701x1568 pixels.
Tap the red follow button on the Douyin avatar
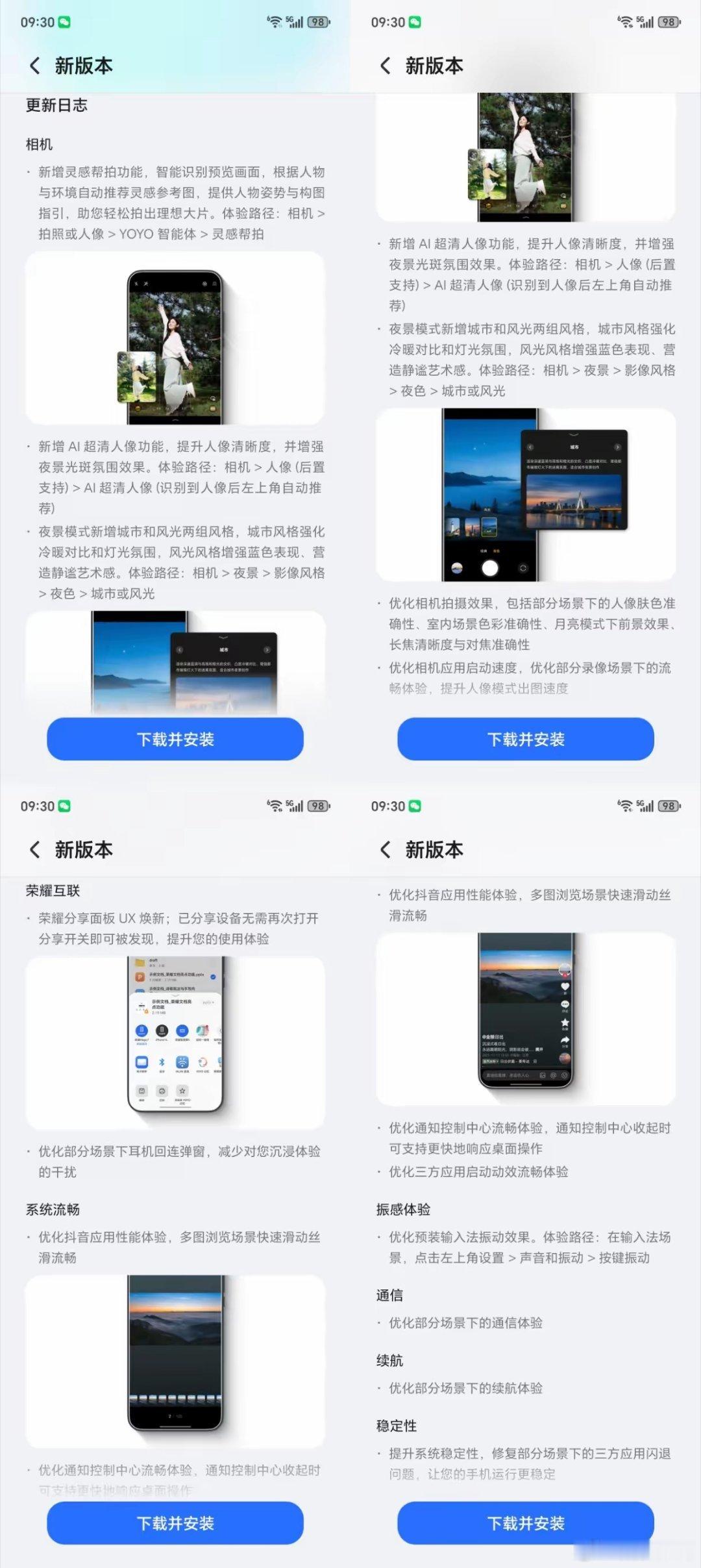[x=564, y=976]
